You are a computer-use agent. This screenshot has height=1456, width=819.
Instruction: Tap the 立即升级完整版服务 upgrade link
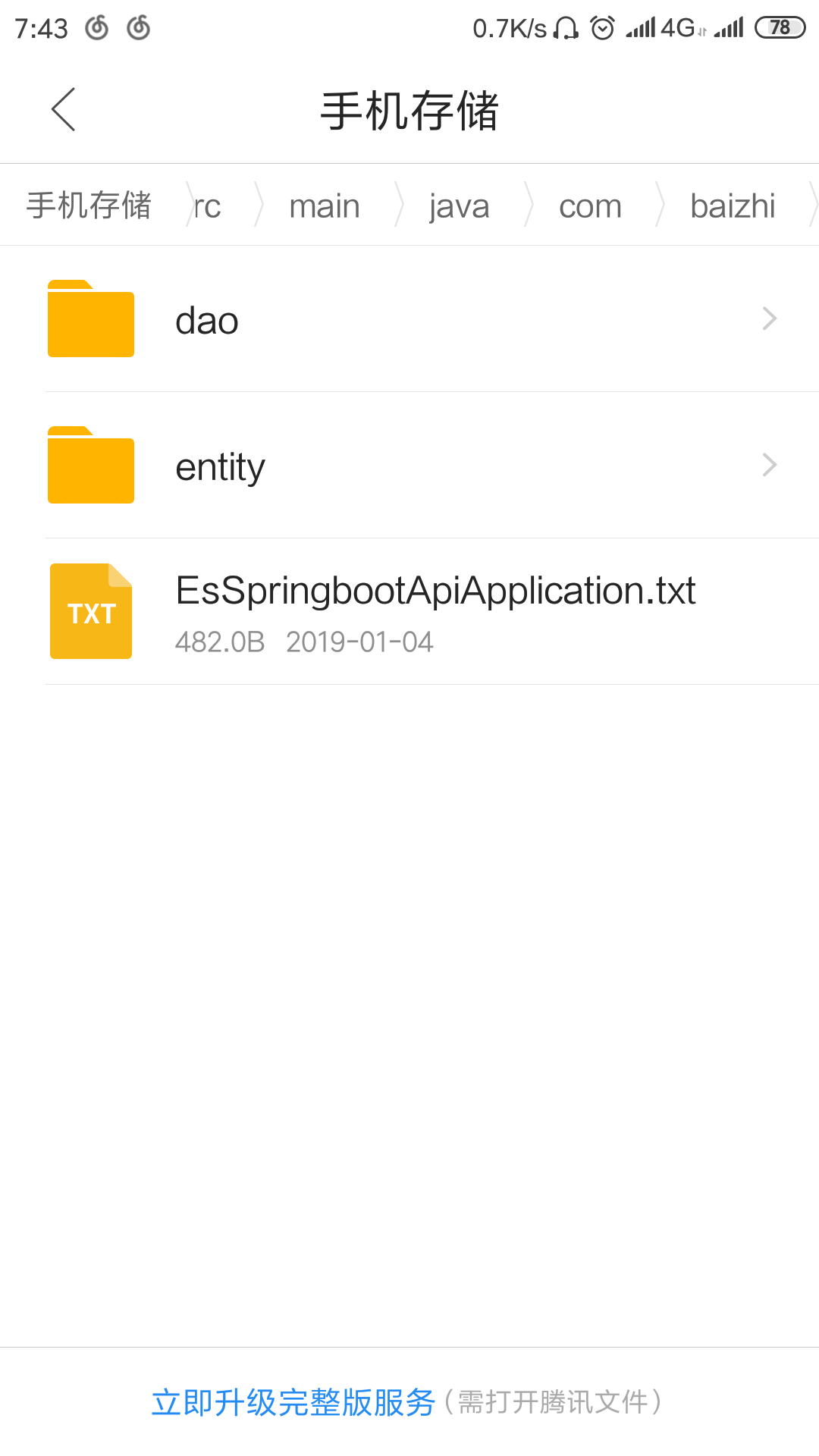point(293,1402)
